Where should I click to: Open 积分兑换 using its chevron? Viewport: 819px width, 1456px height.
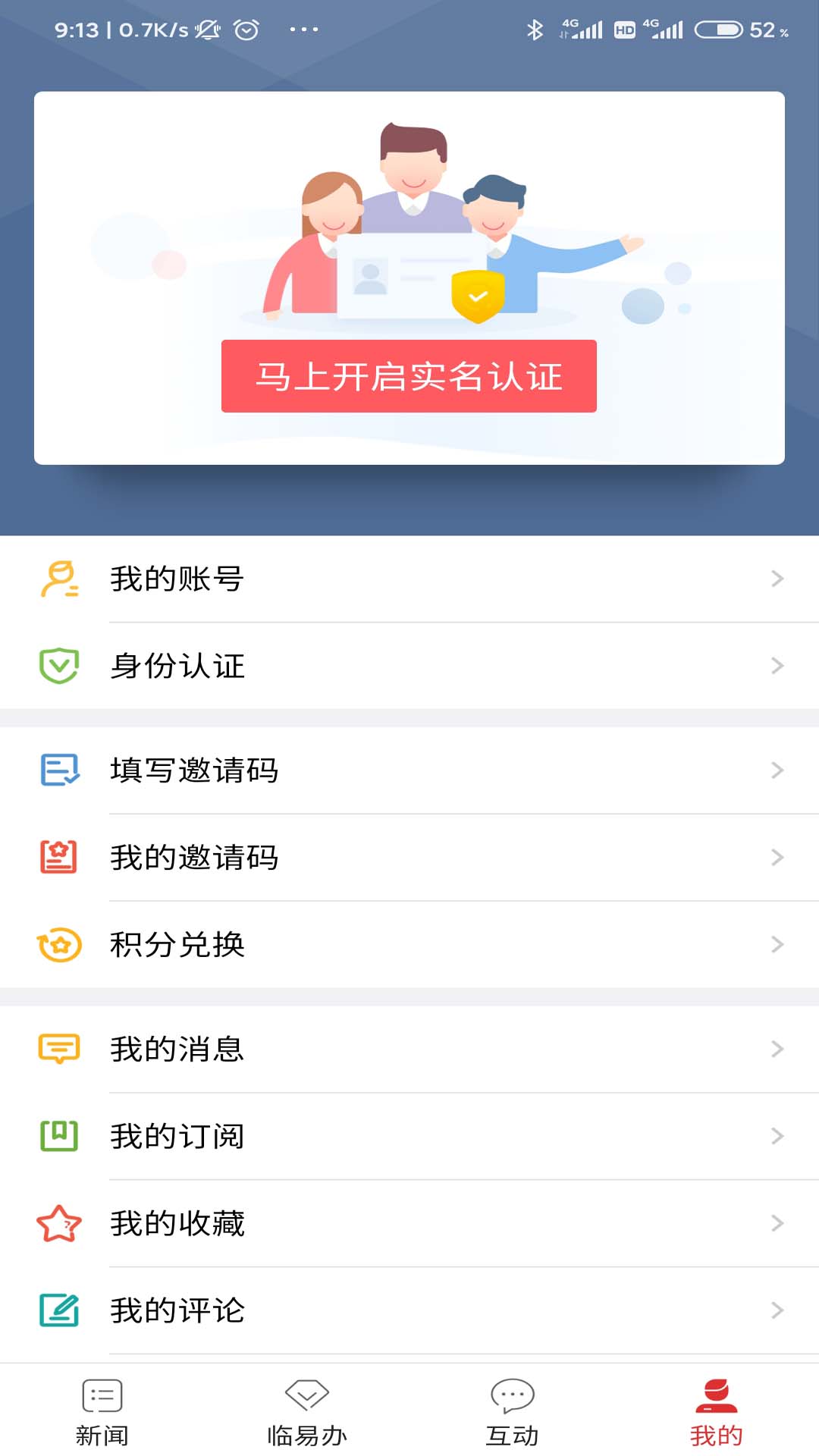tap(777, 944)
